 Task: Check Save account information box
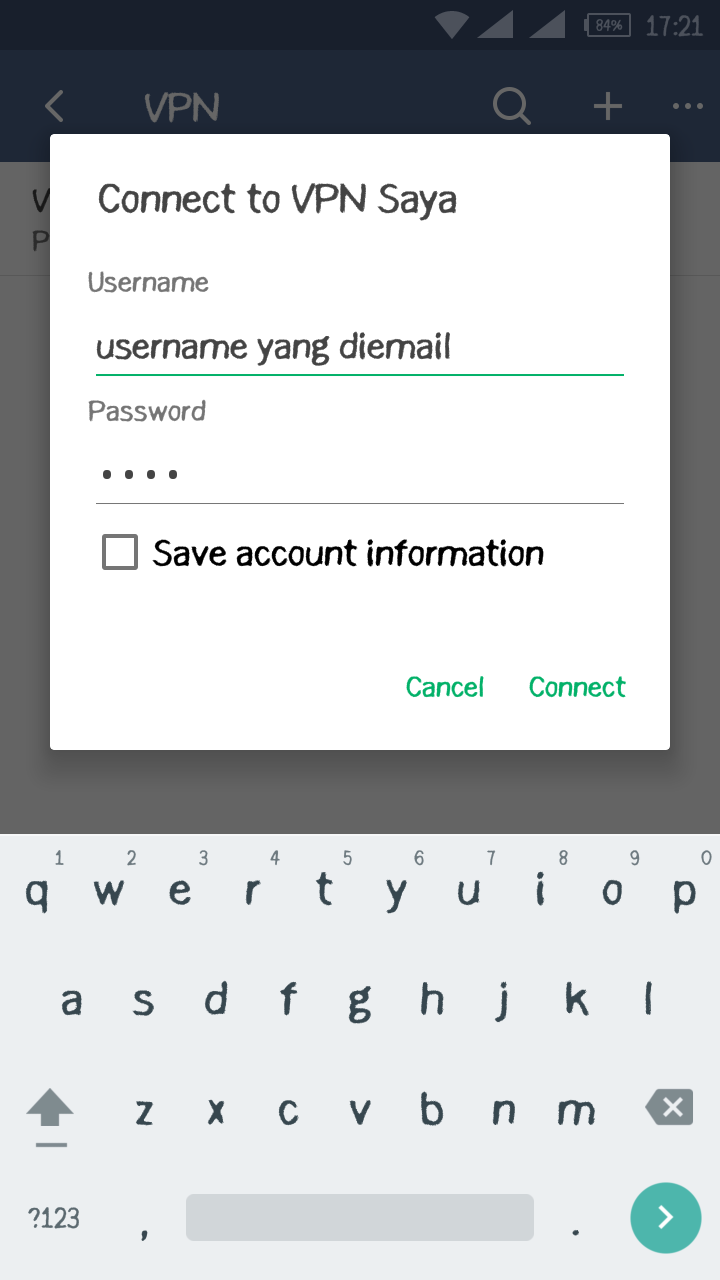(120, 553)
